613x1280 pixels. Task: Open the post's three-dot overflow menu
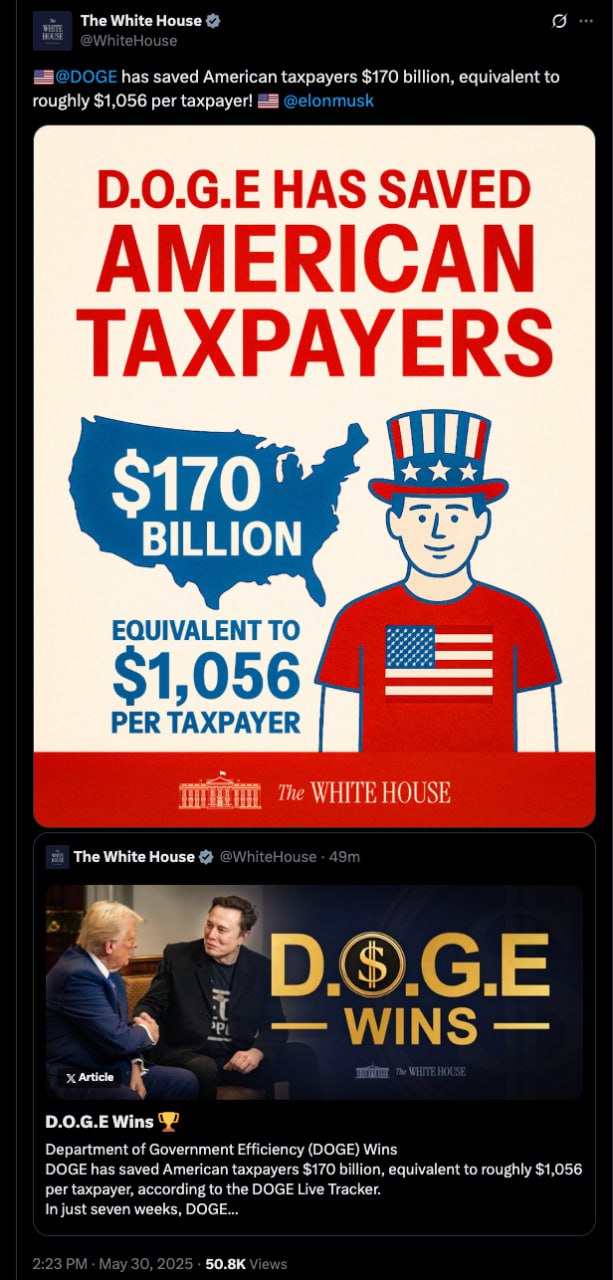point(586,21)
